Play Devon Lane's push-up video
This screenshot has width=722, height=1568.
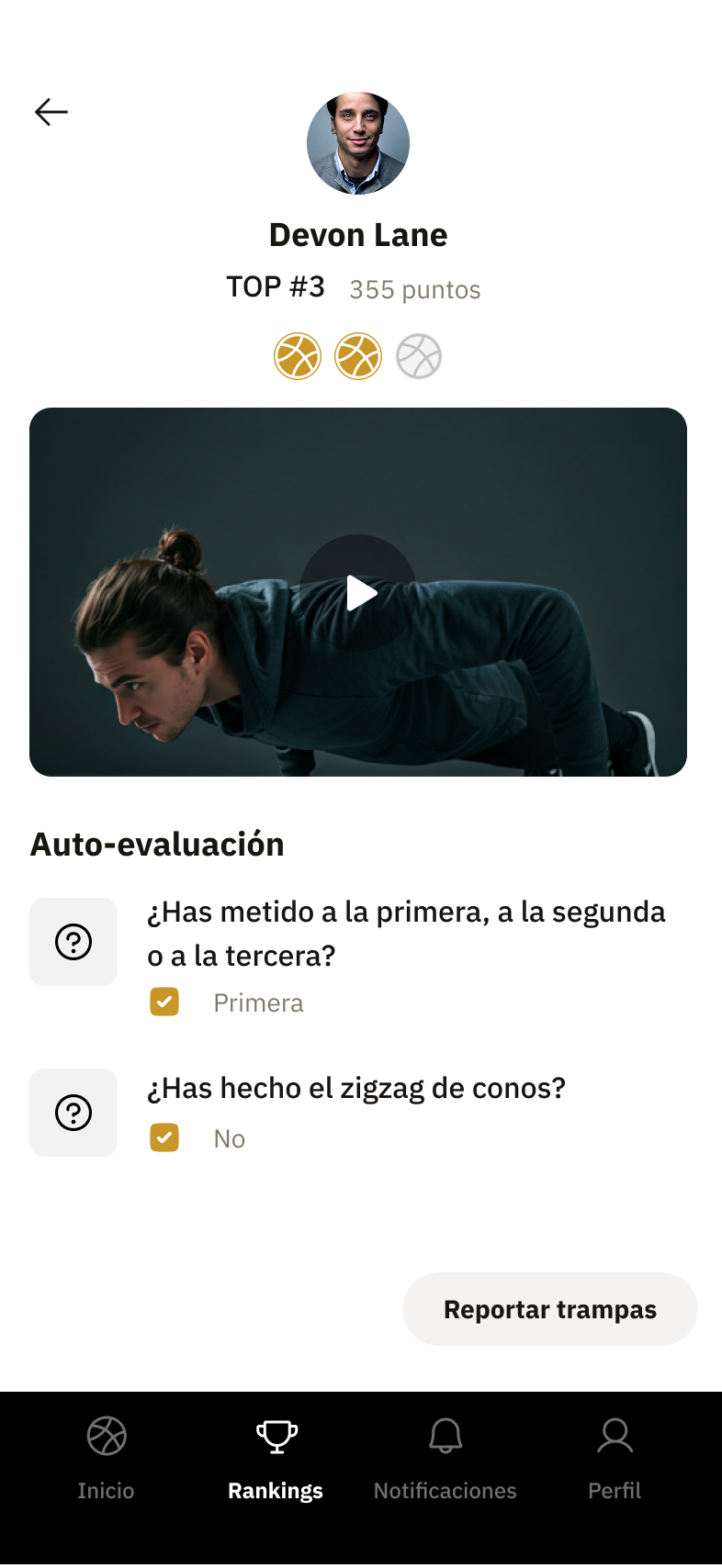coord(359,593)
